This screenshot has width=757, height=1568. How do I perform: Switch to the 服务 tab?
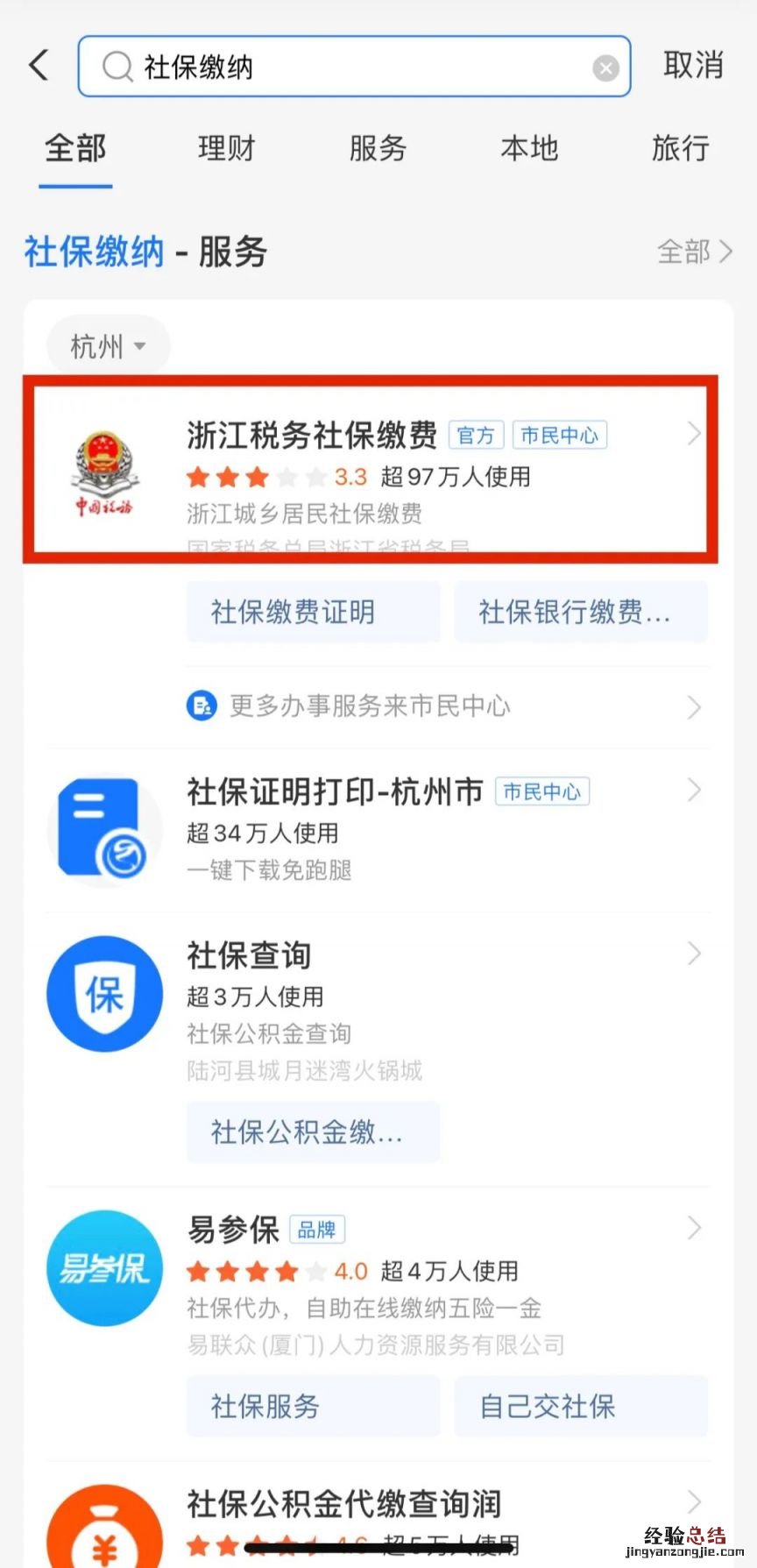(x=378, y=148)
